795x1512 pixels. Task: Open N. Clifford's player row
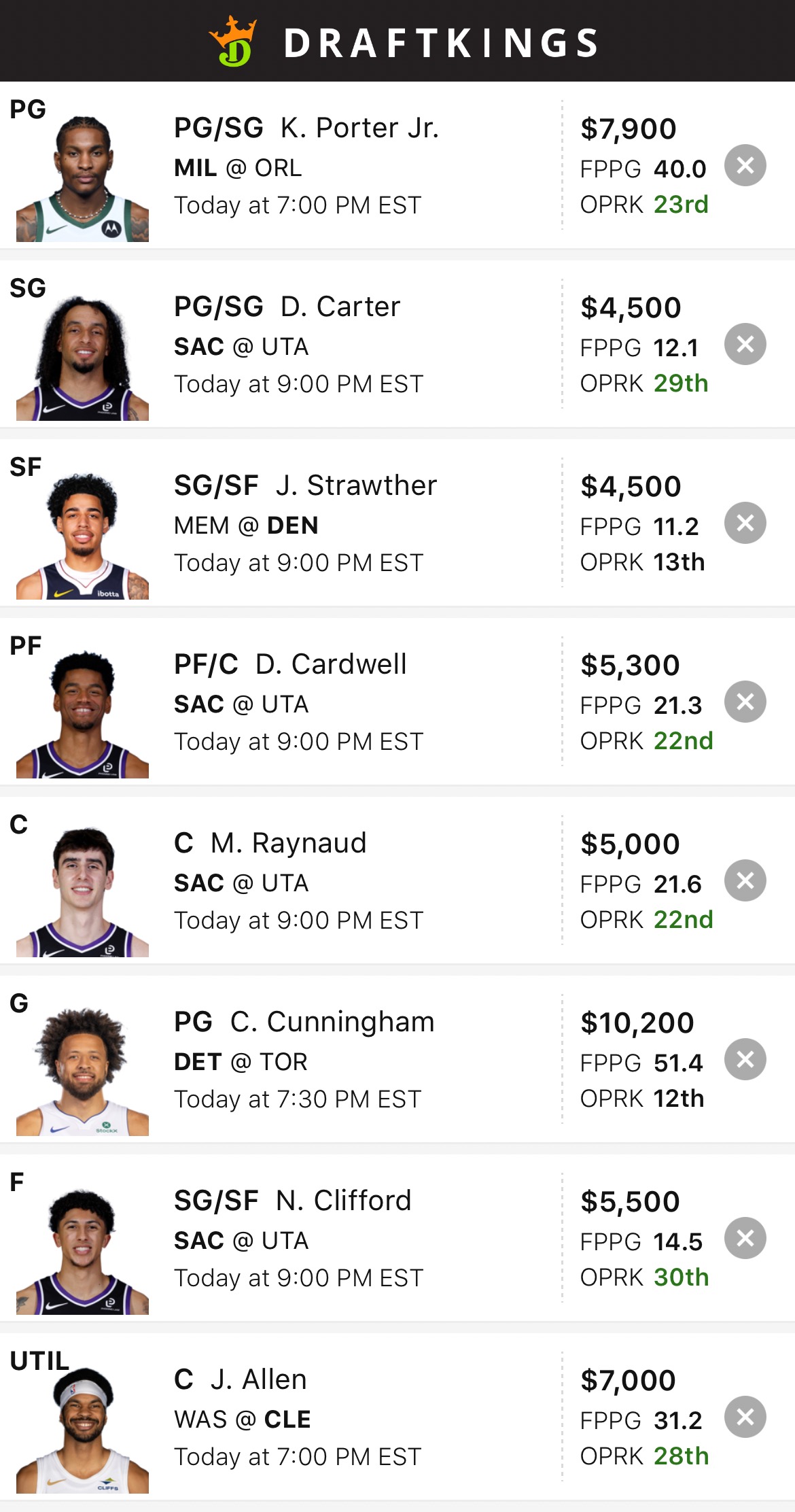[343, 1201]
